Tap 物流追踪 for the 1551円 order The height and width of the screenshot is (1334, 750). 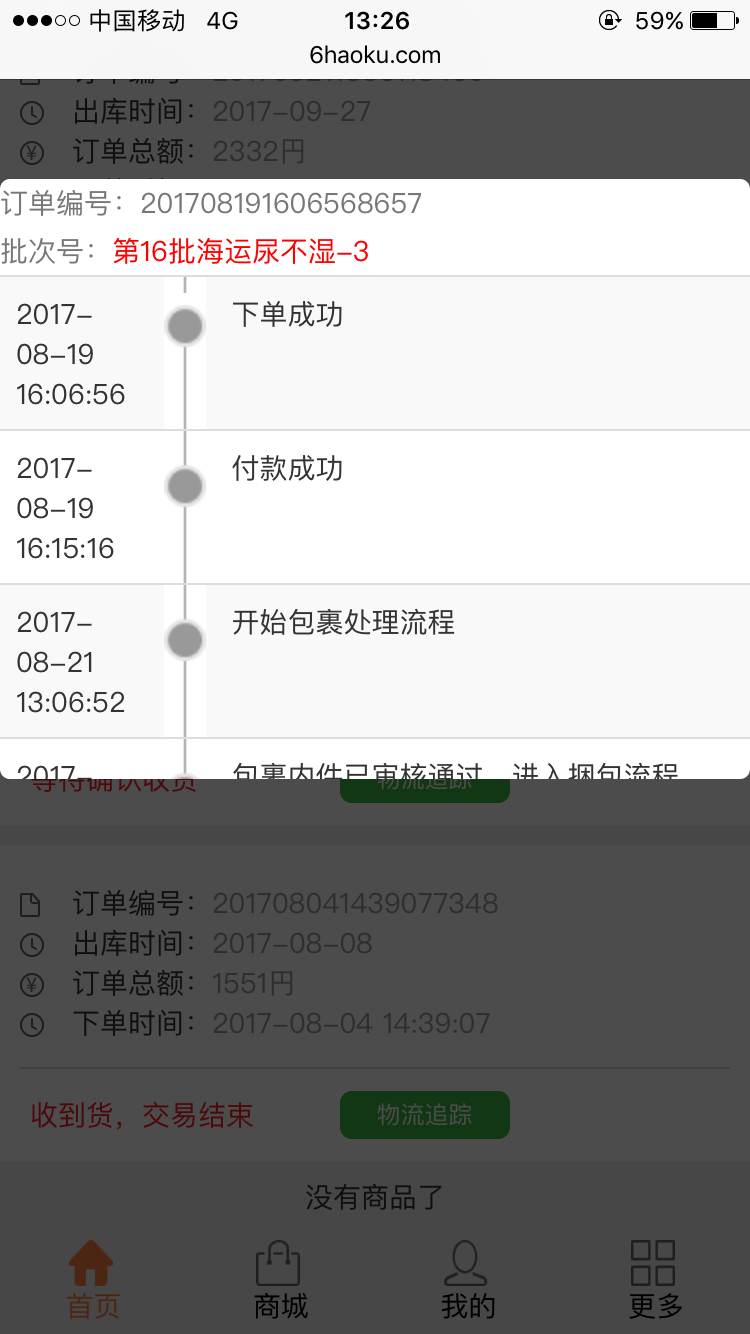click(x=425, y=1115)
